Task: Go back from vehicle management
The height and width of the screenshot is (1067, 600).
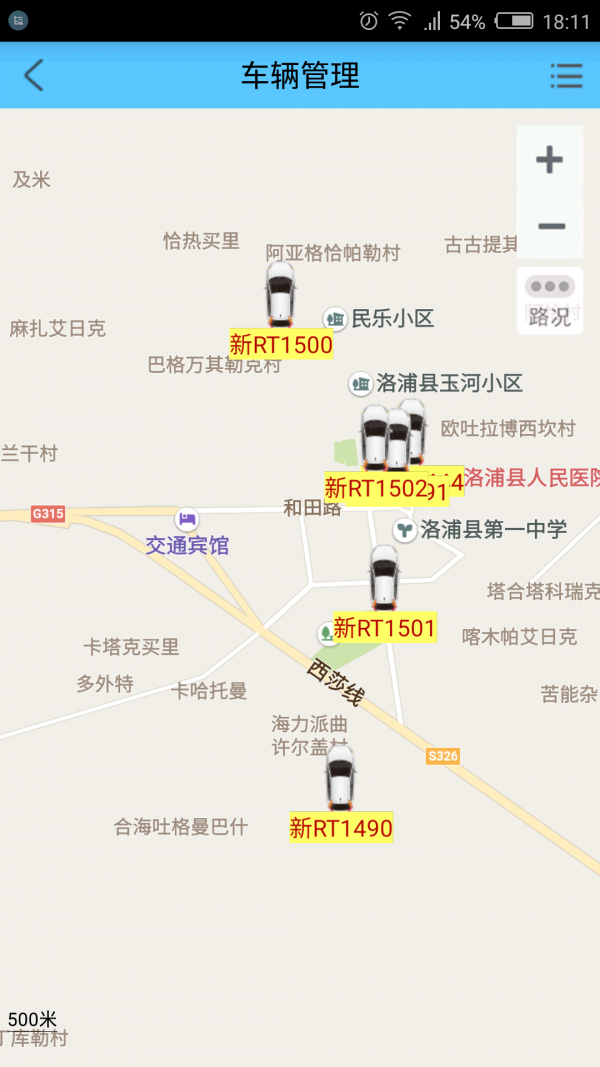Action: 34,75
